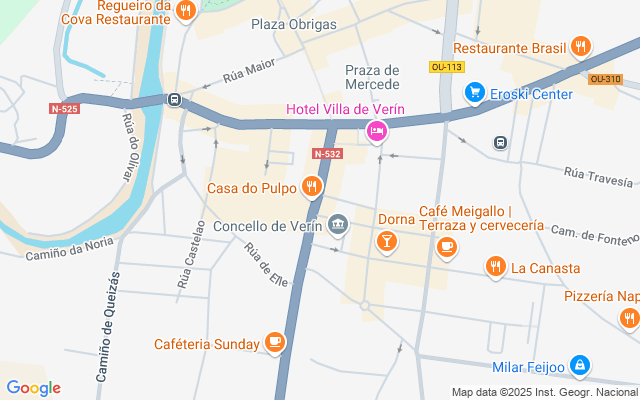Tap the Dorna bar marker
The width and height of the screenshot is (640, 400).
386,241
